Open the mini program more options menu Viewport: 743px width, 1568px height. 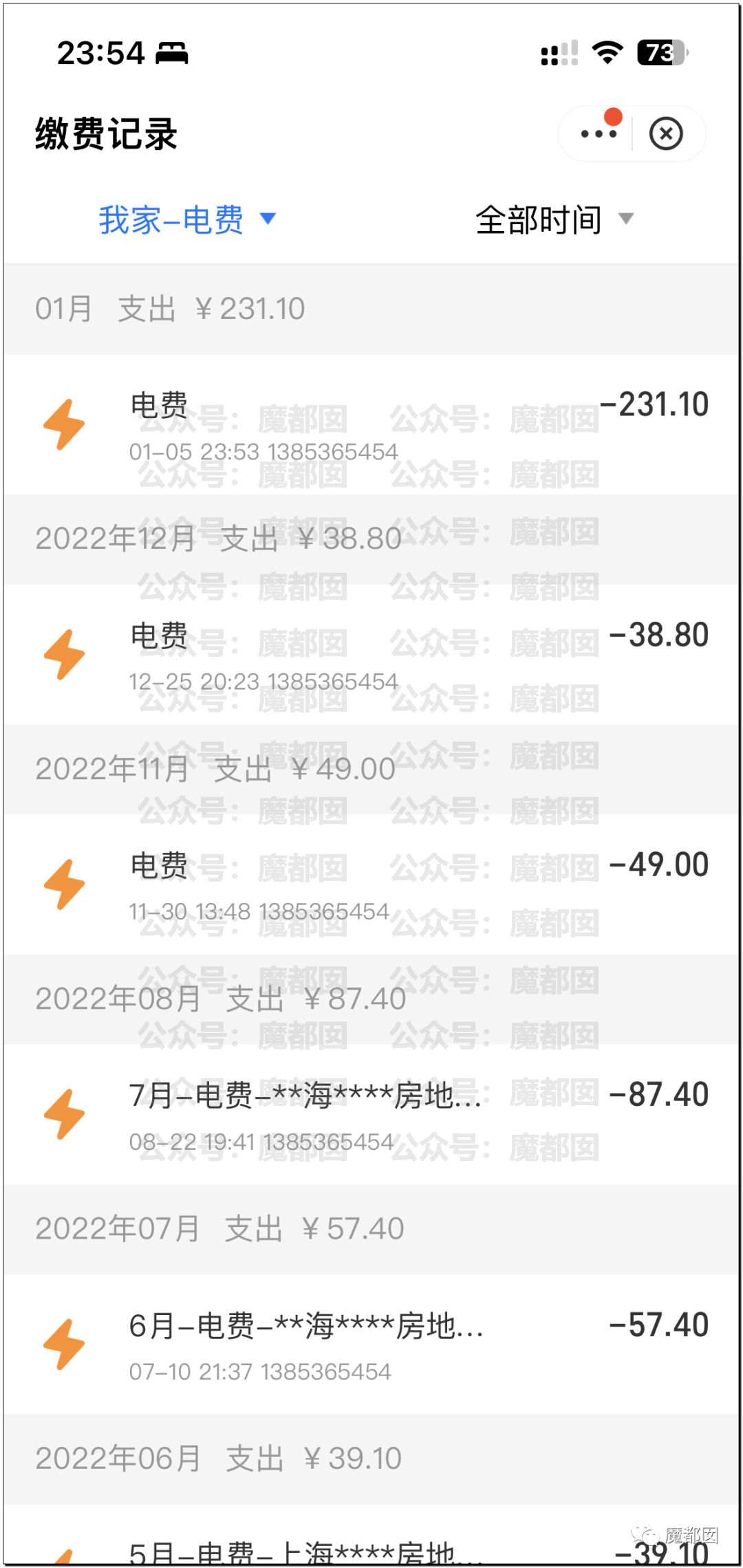point(598,133)
